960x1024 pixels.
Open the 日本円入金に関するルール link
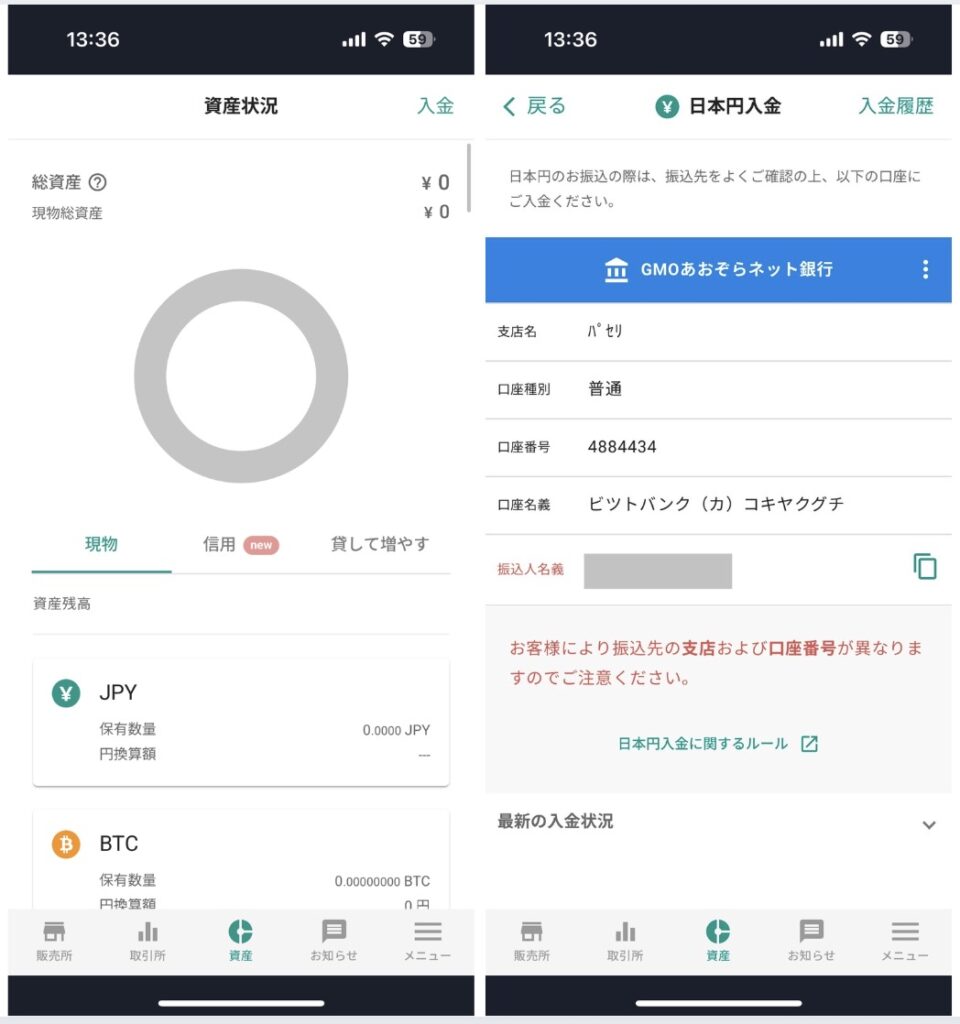coord(717,744)
